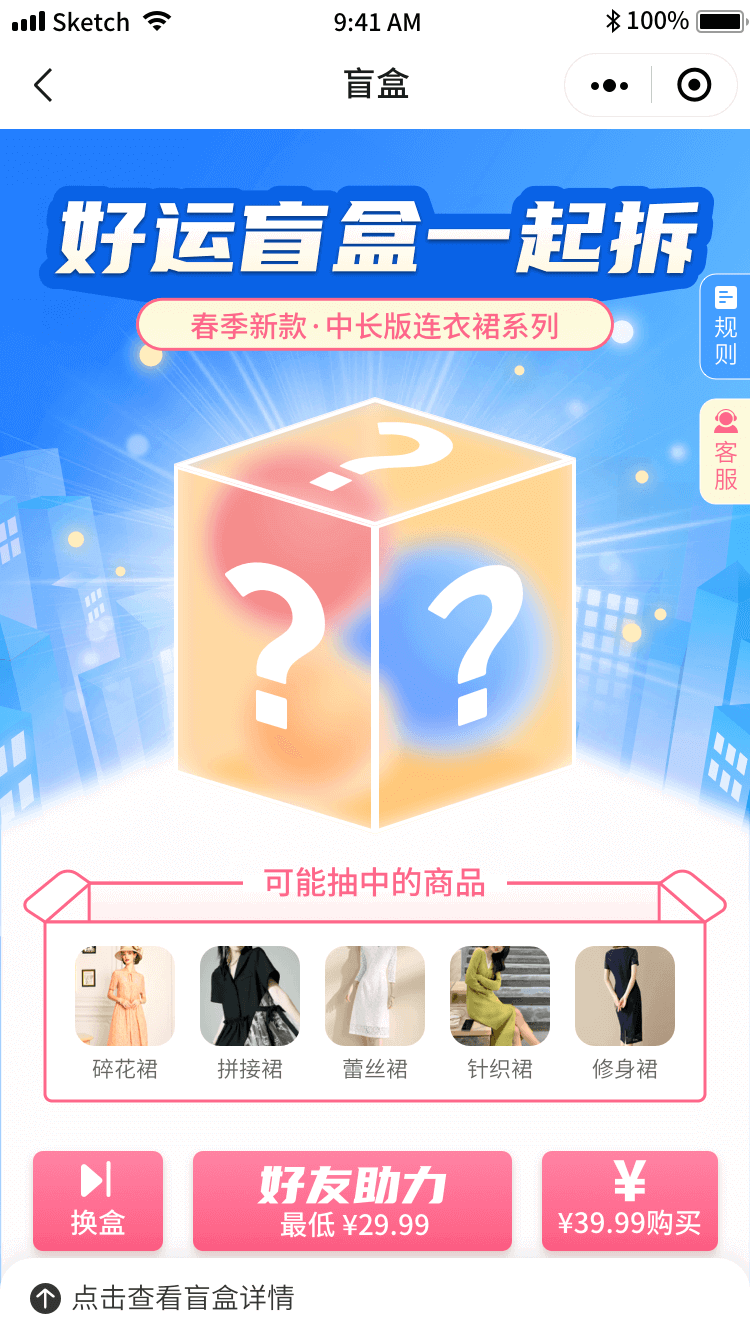The height and width of the screenshot is (1338, 750).
Task: Open the mini program more-options menu
Action: coord(609,86)
